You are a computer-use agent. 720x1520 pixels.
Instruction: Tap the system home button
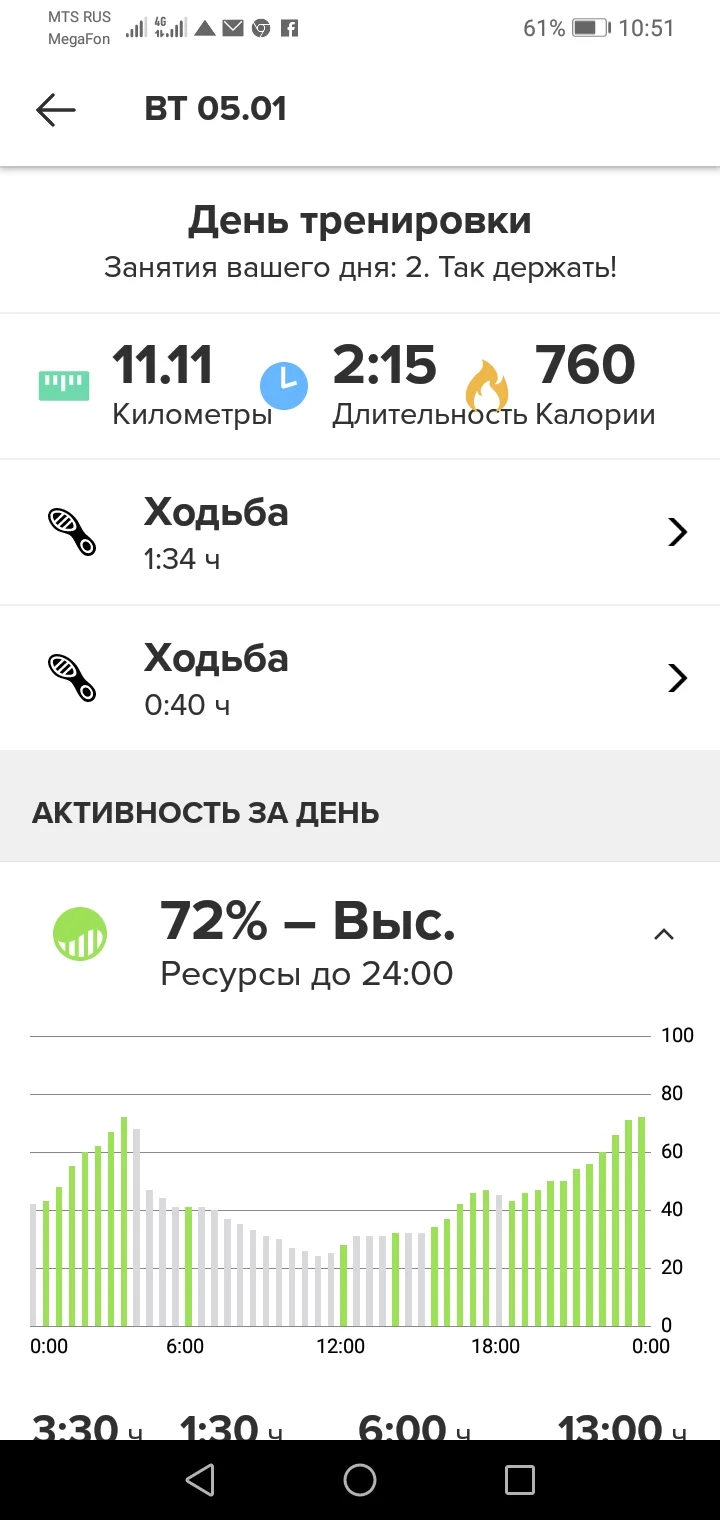pos(360,1480)
